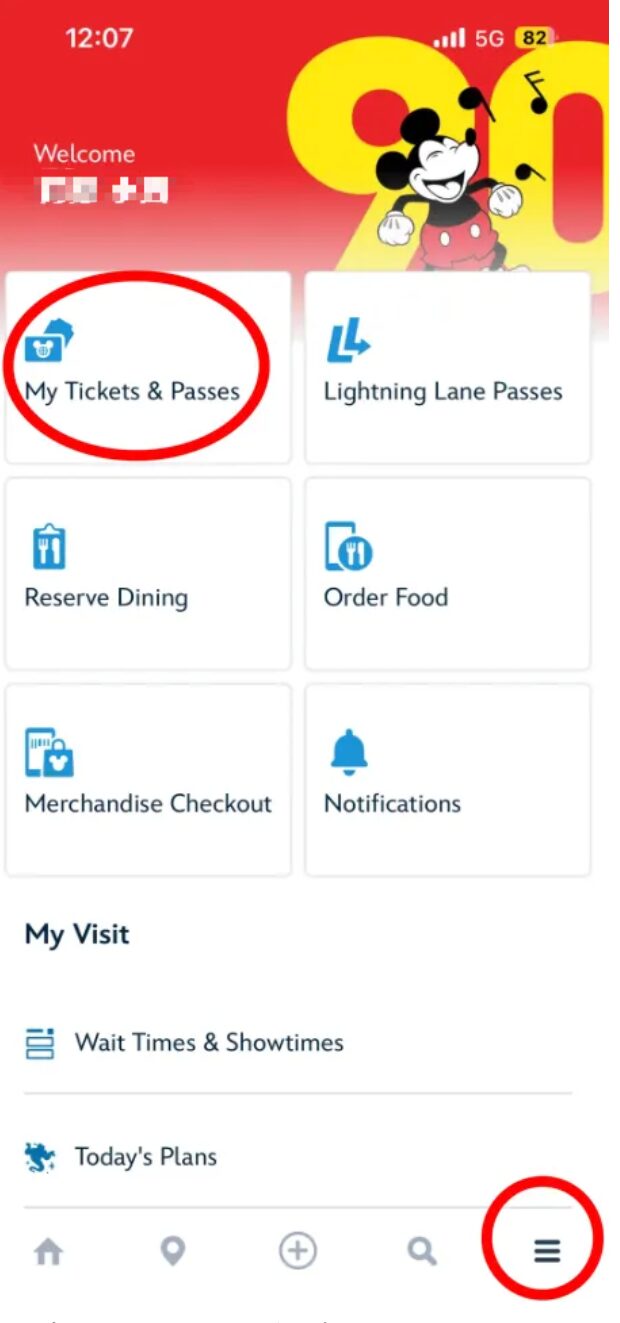Open the hamburger menu tab
The image size is (620, 1323).
tap(546, 1251)
